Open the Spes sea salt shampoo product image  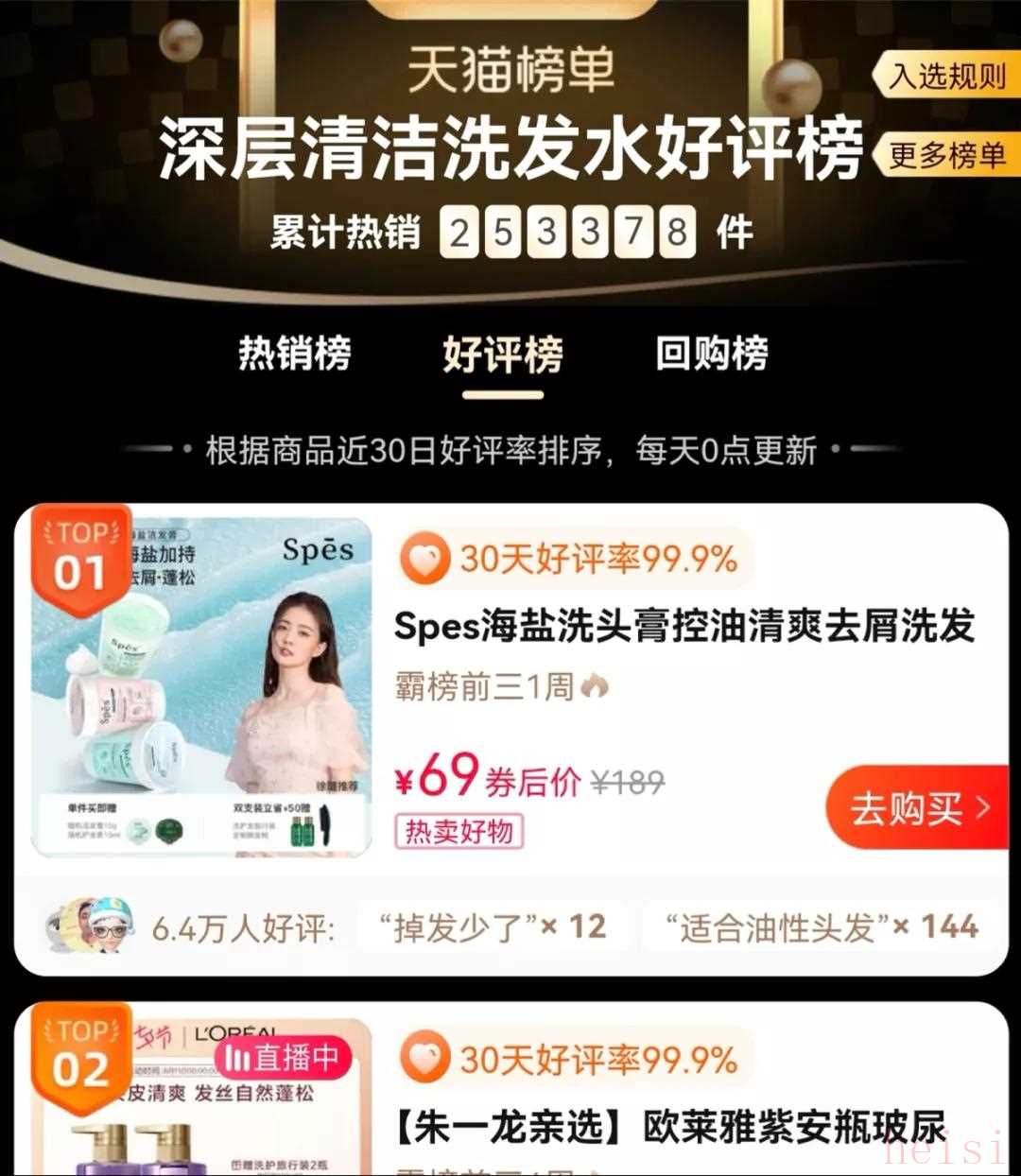[202, 687]
